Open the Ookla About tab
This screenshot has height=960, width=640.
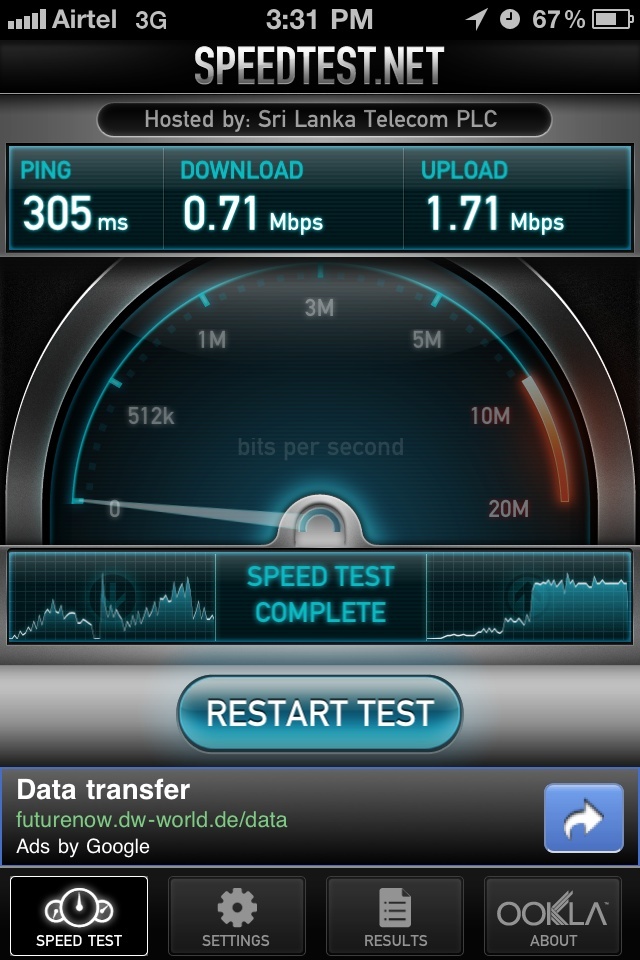pyautogui.click(x=553, y=916)
